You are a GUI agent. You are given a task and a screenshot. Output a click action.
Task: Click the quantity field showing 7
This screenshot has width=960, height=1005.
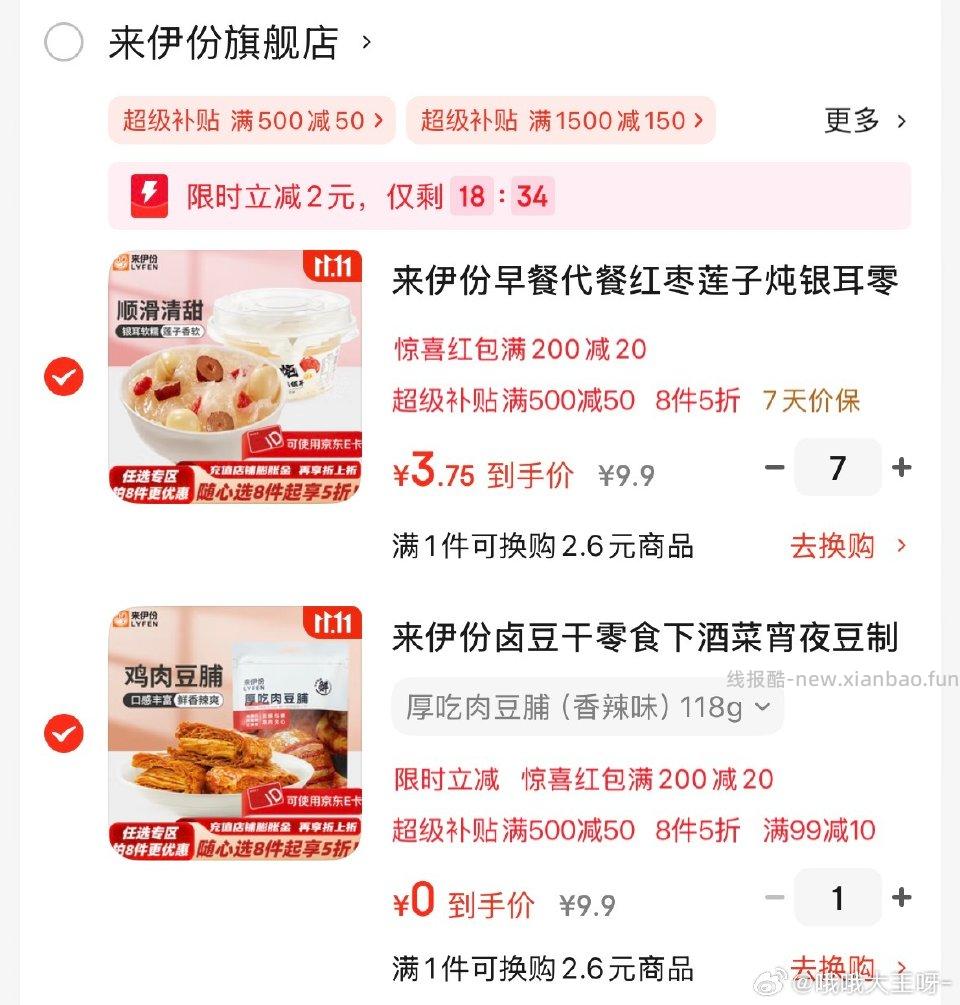coord(838,467)
